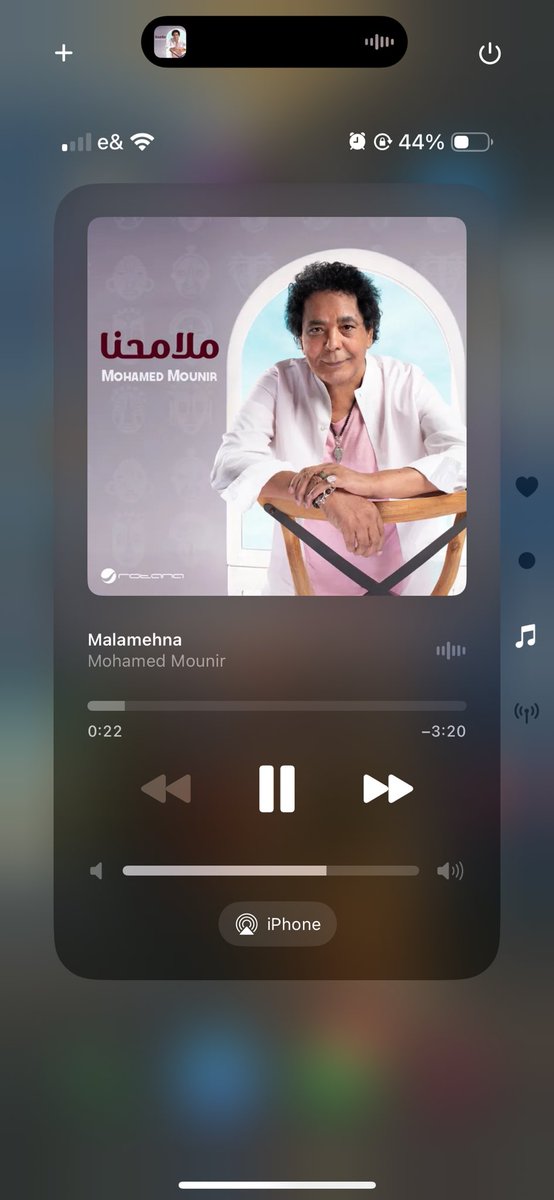Jump to the connectivity antenna page
Image resolution: width=554 pixels, height=1200 pixels.
(526, 712)
